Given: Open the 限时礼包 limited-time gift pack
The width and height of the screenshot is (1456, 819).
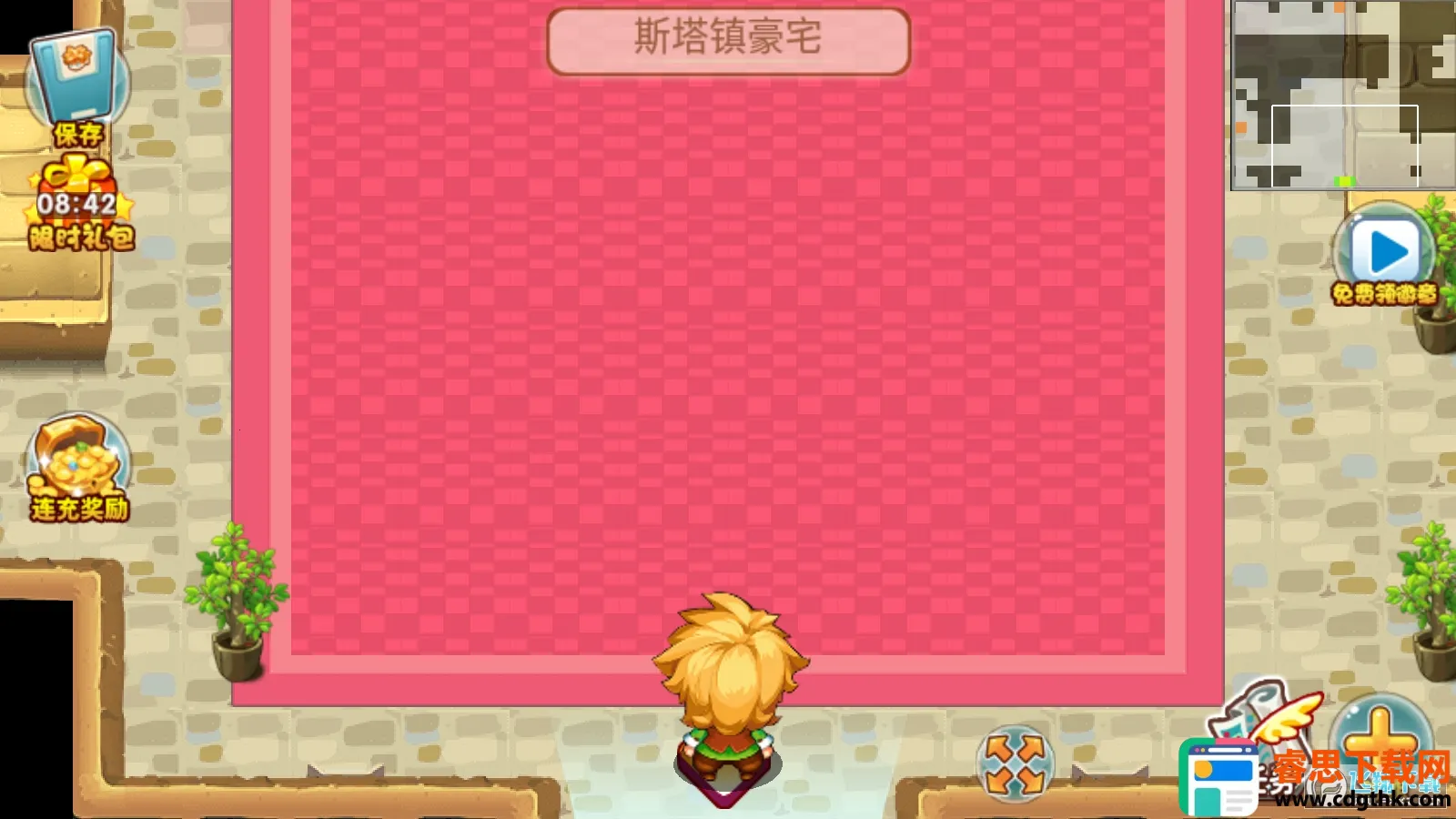Looking at the screenshot, I should tap(80, 205).
